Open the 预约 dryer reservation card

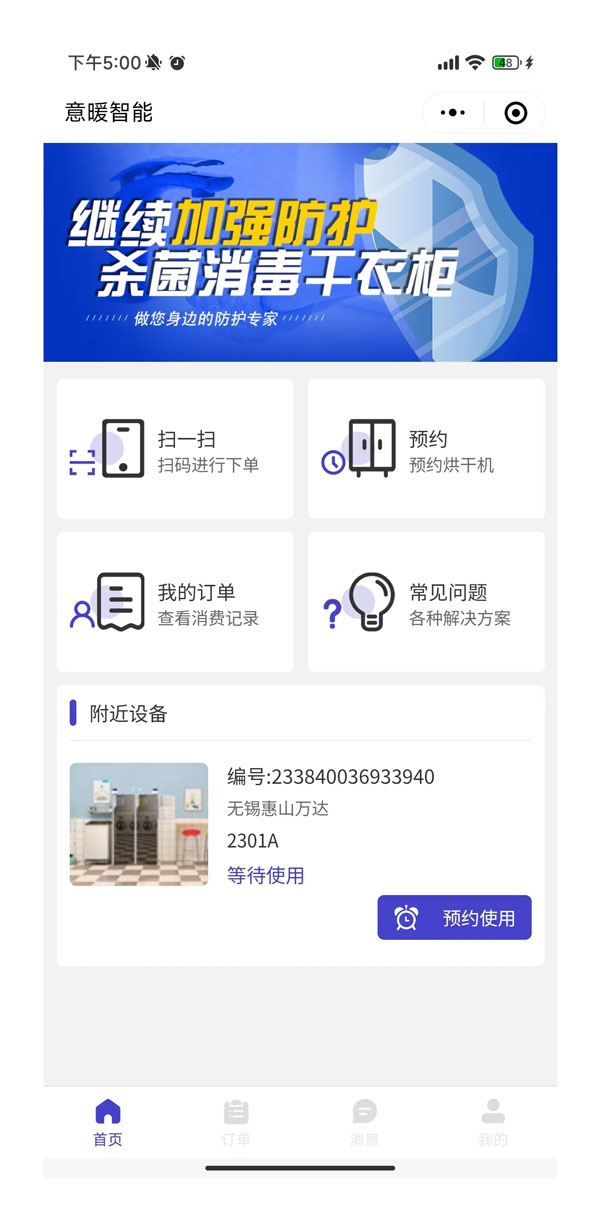tap(426, 449)
